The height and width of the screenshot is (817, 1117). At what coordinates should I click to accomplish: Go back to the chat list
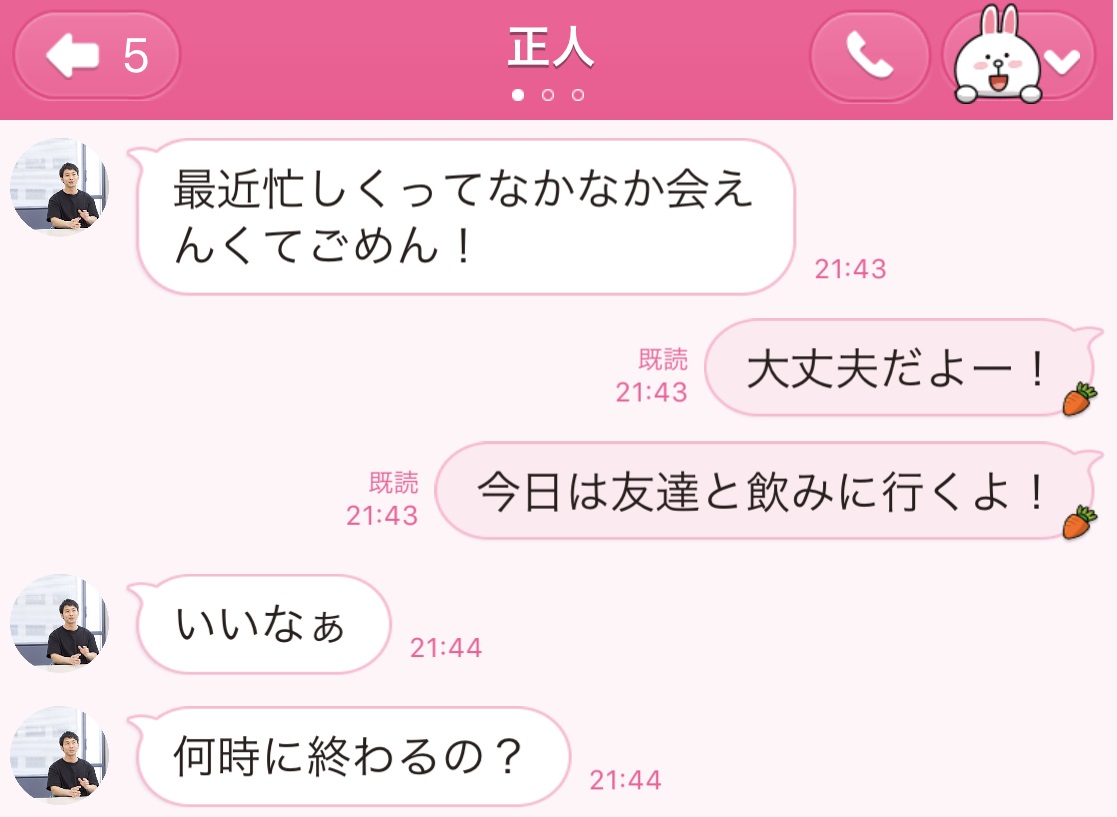pos(96,56)
